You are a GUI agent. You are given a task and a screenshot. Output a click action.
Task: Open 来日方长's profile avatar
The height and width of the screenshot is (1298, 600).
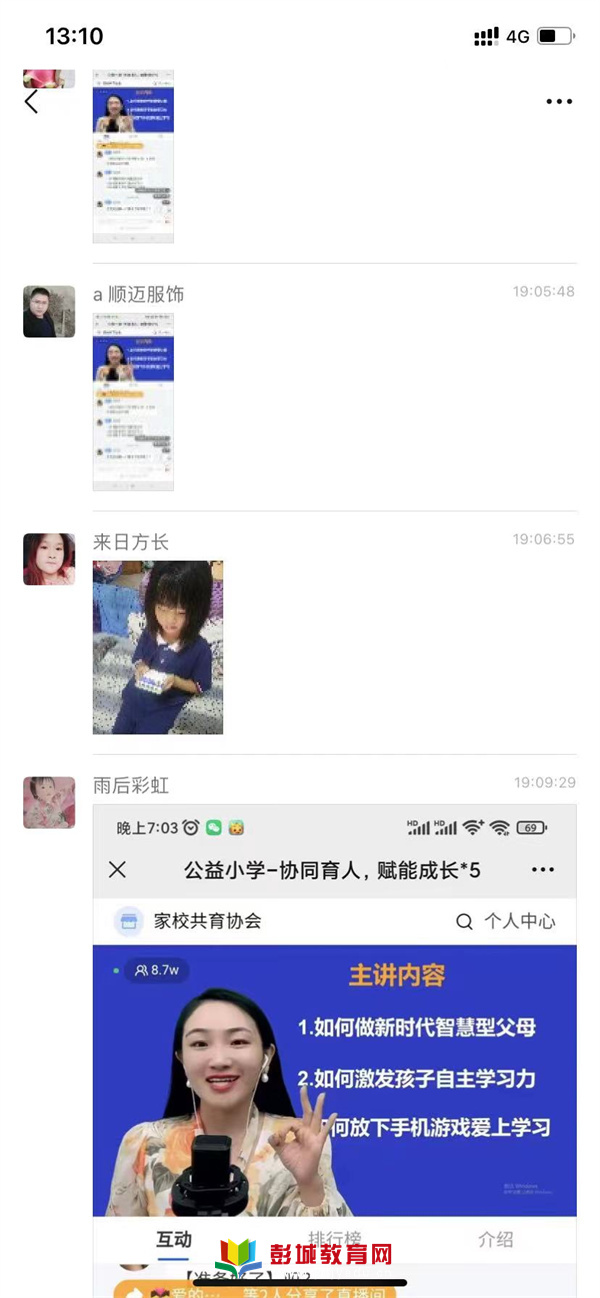point(49,559)
